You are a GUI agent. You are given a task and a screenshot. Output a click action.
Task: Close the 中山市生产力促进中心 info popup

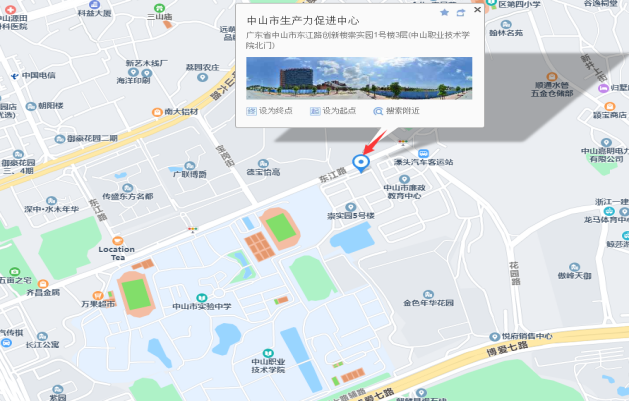click(x=477, y=11)
